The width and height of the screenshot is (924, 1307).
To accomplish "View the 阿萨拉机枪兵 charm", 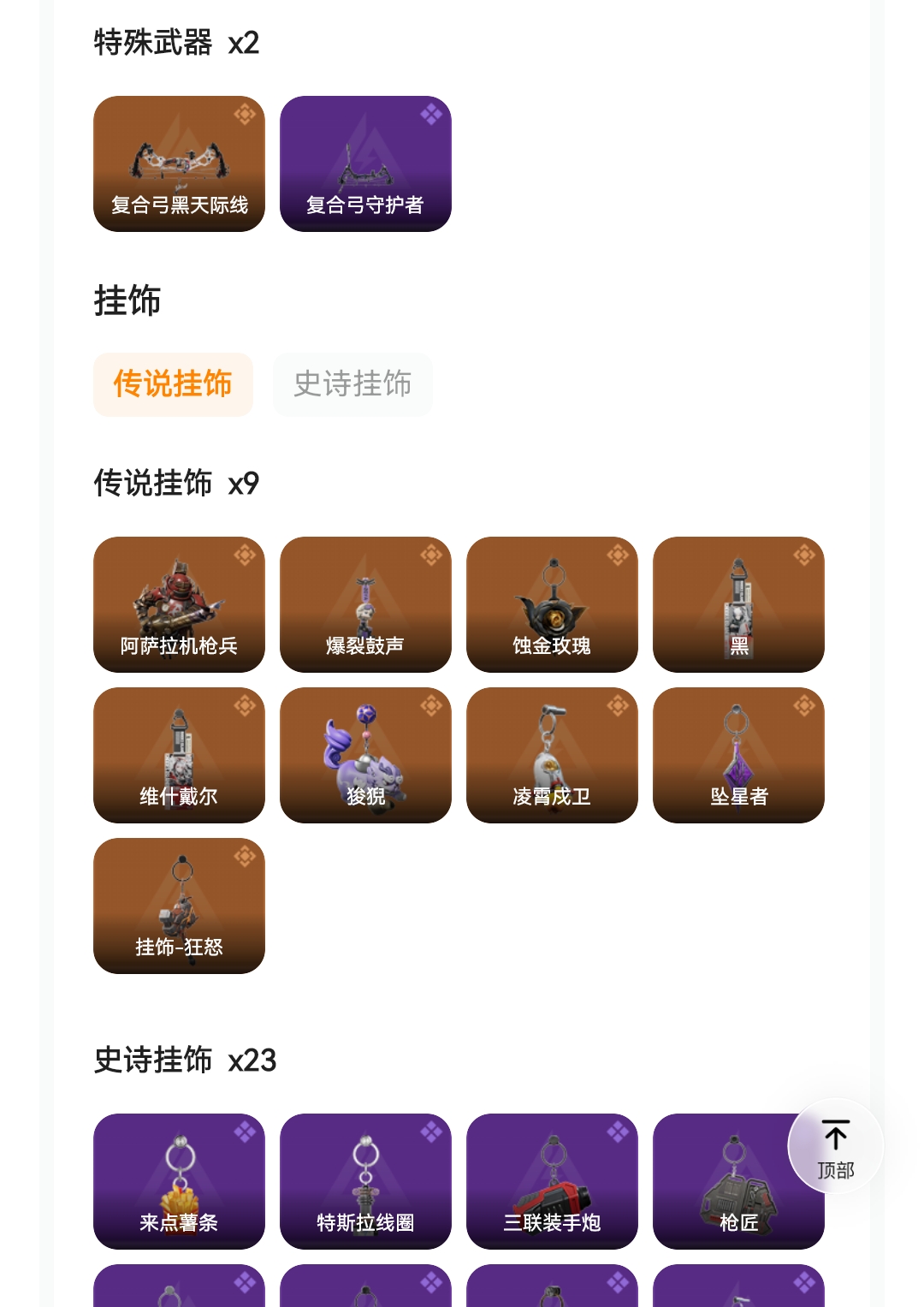I will point(179,604).
